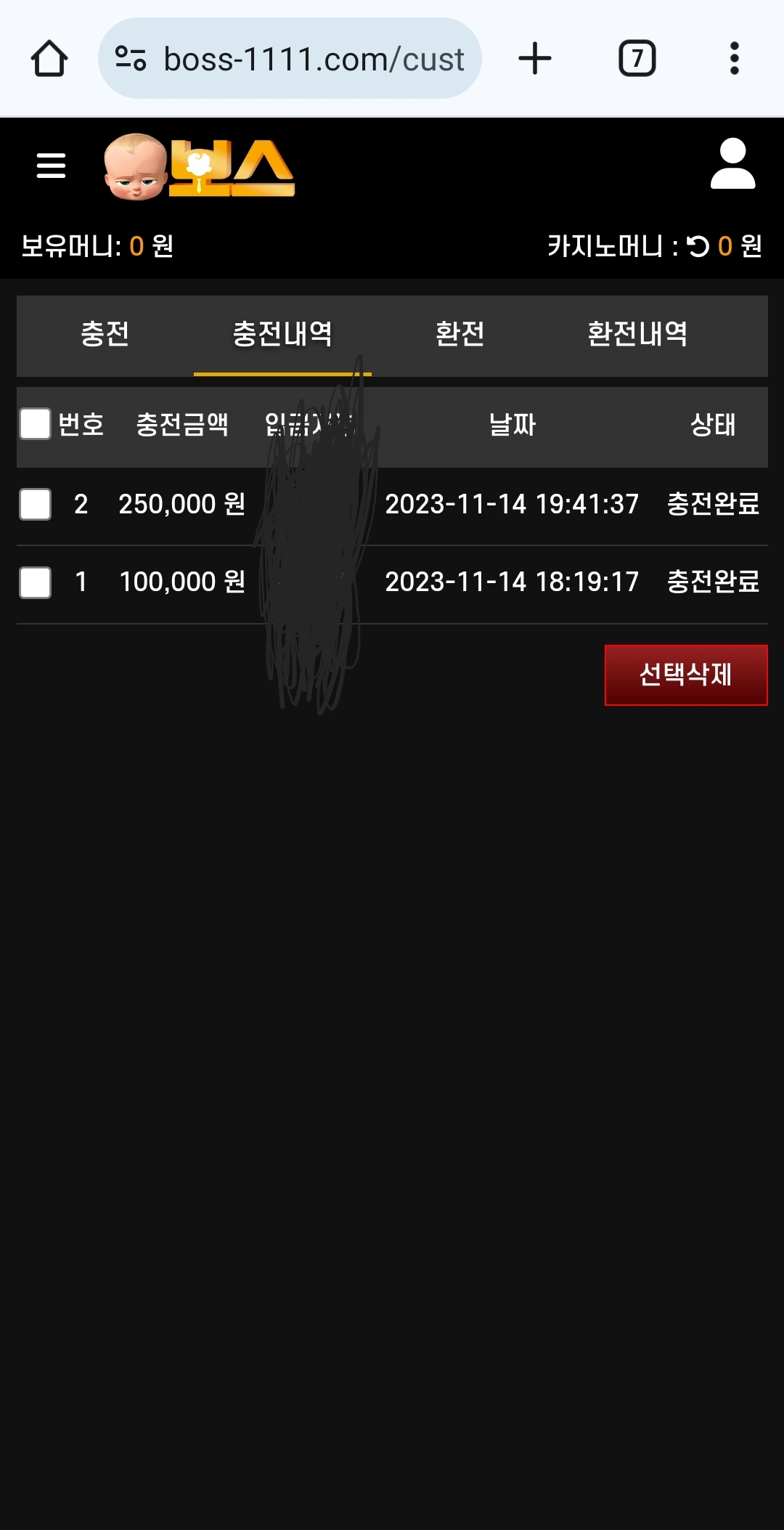Screen dimensions: 784x1530
Task: Tap the 선택삭제 button
Action: point(686,675)
